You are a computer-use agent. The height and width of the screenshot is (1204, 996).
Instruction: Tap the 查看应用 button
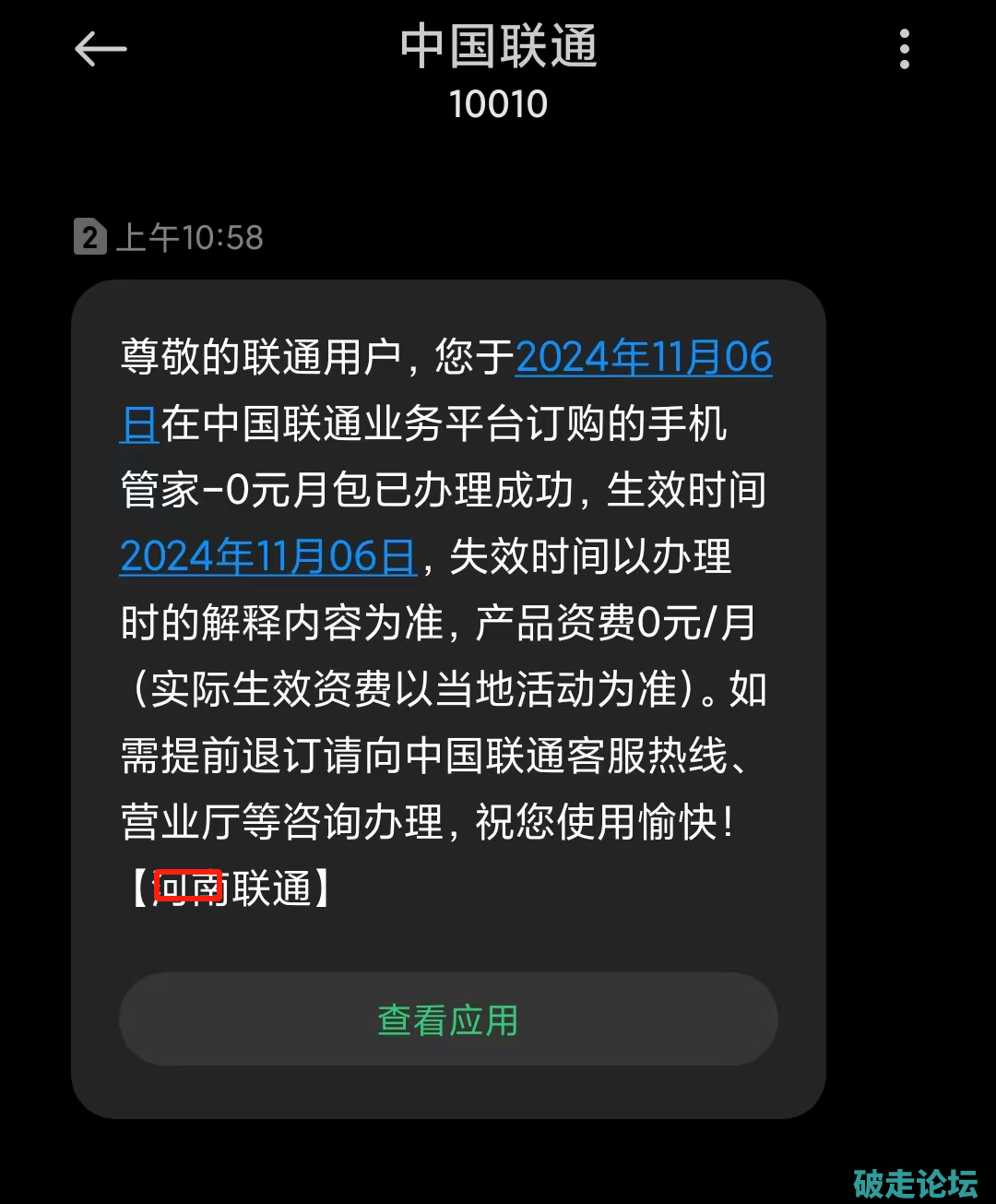point(448,1019)
